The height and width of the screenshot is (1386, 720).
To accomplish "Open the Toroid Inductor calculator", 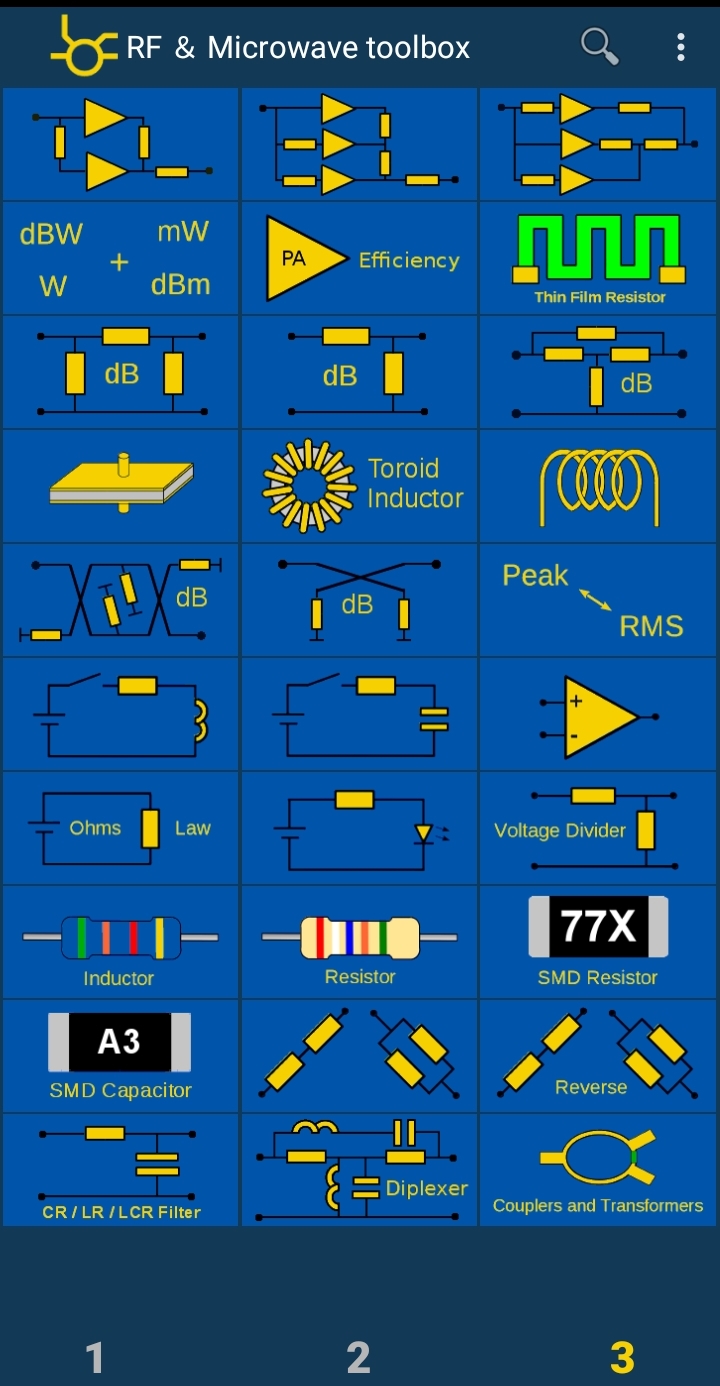I will click(359, 486).
